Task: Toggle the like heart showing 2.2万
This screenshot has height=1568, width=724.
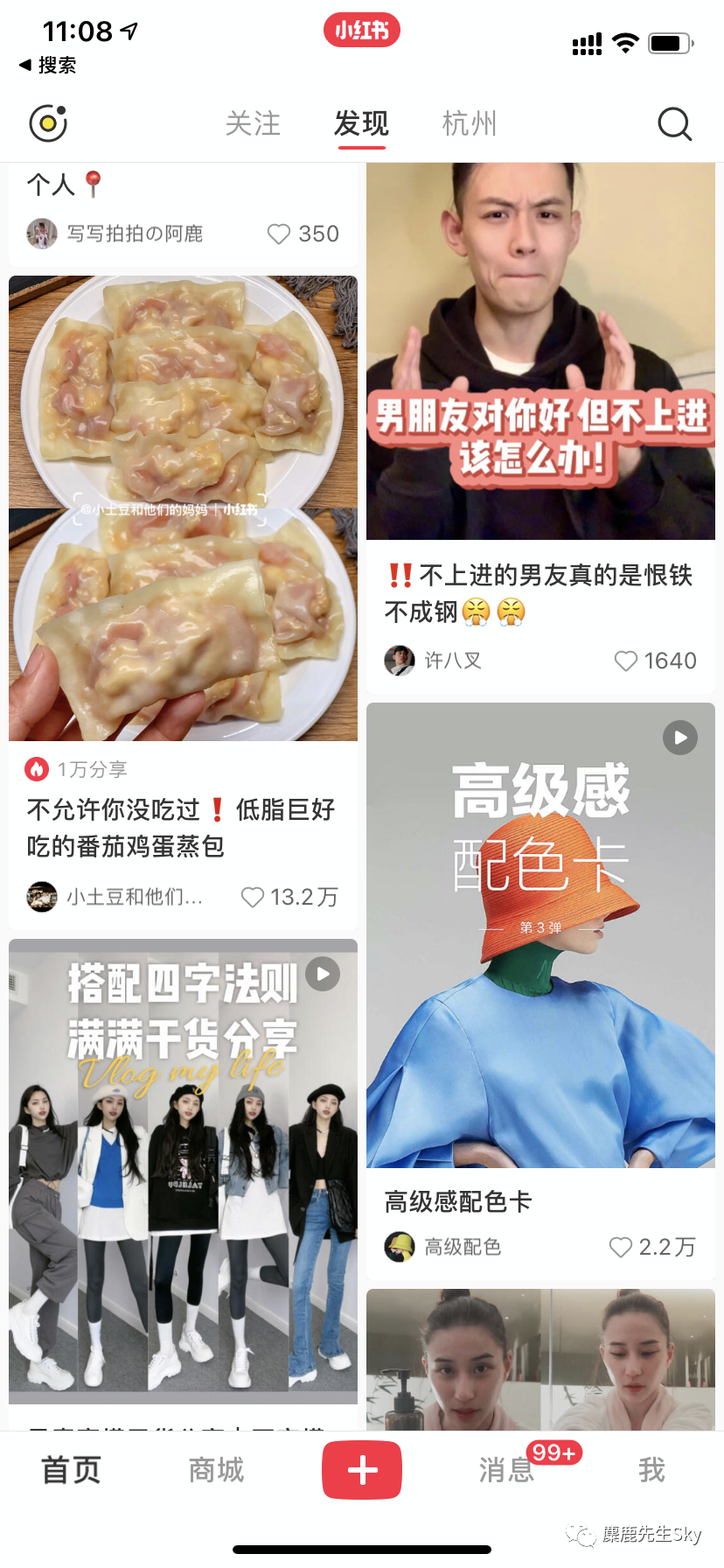Action: [x=622, y=1247]
